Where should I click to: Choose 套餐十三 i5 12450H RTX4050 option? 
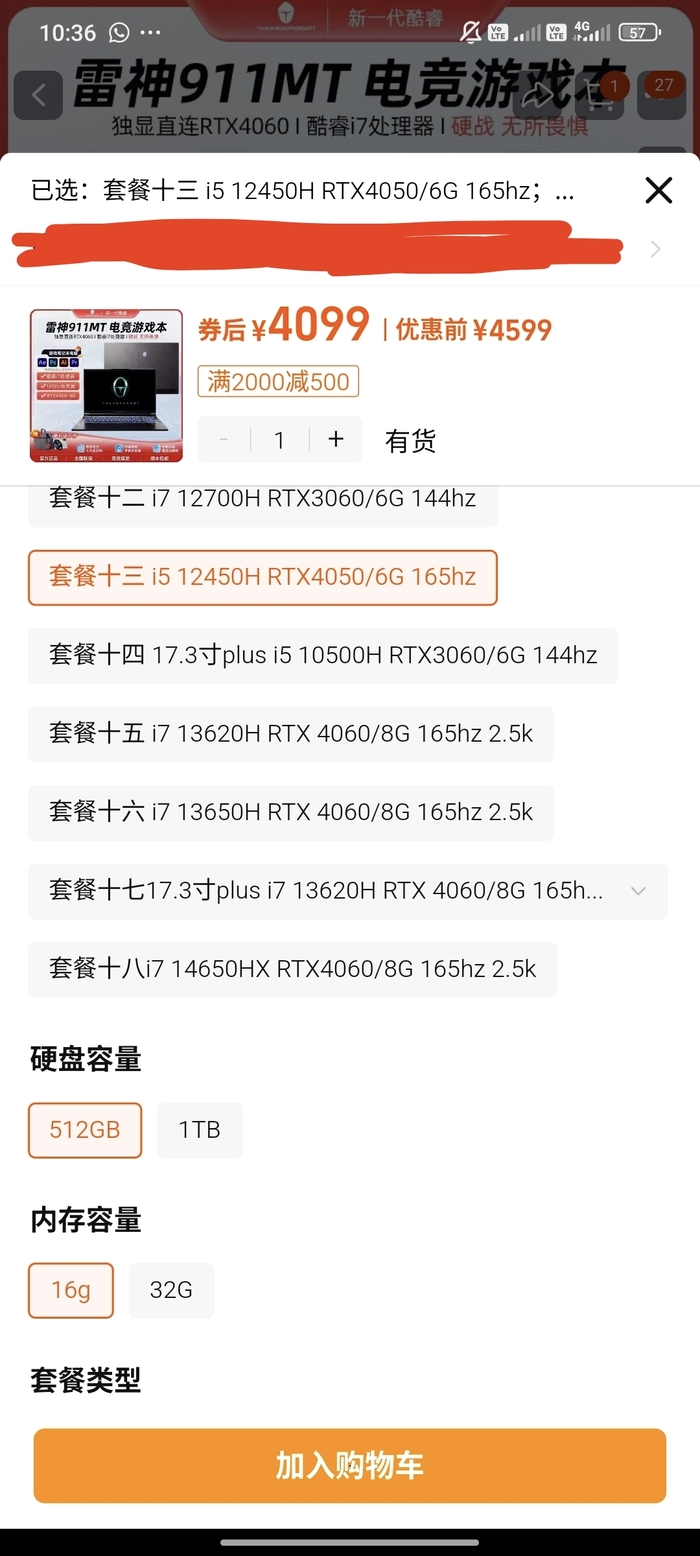262,577
